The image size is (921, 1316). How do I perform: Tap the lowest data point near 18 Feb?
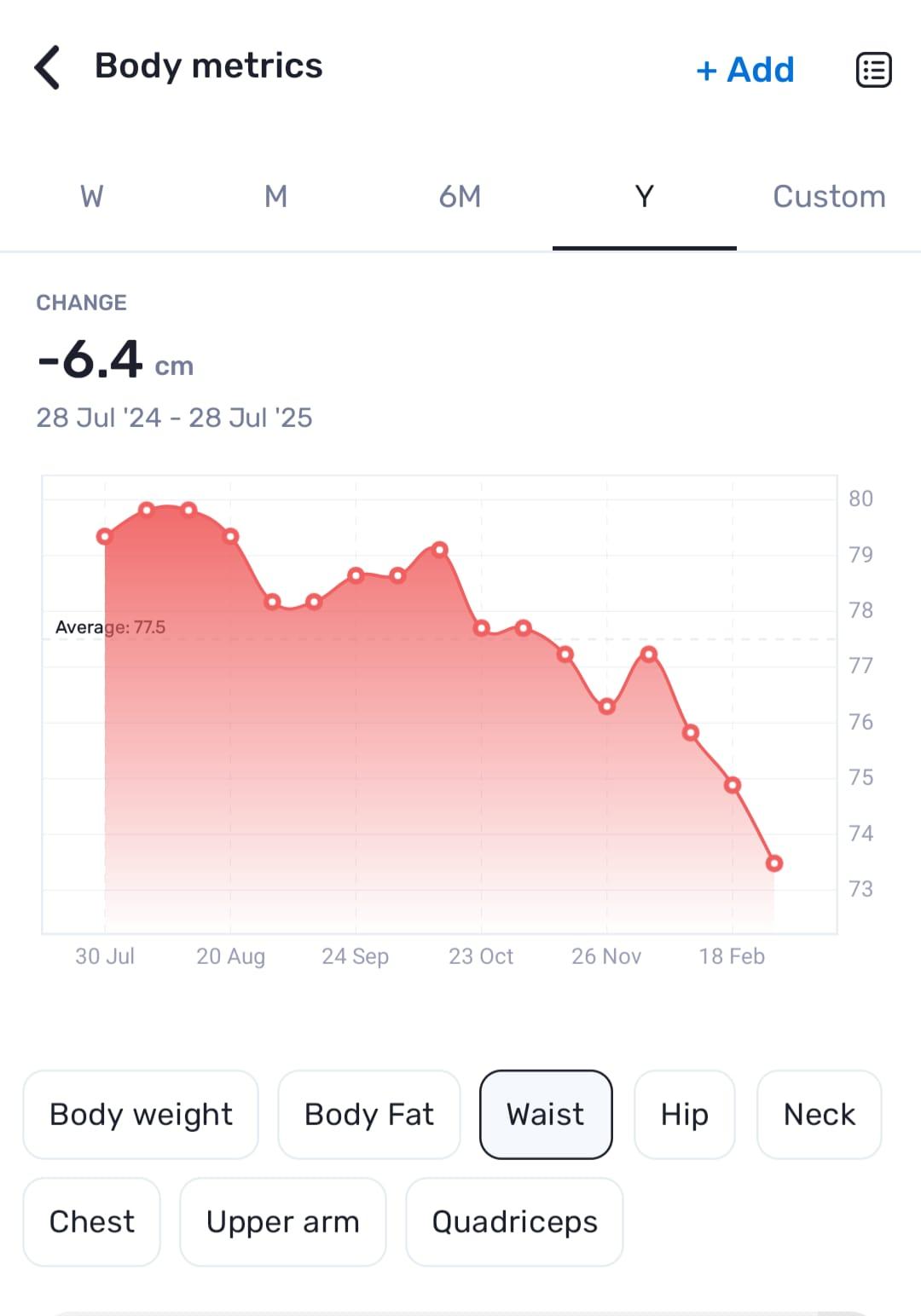774,863
